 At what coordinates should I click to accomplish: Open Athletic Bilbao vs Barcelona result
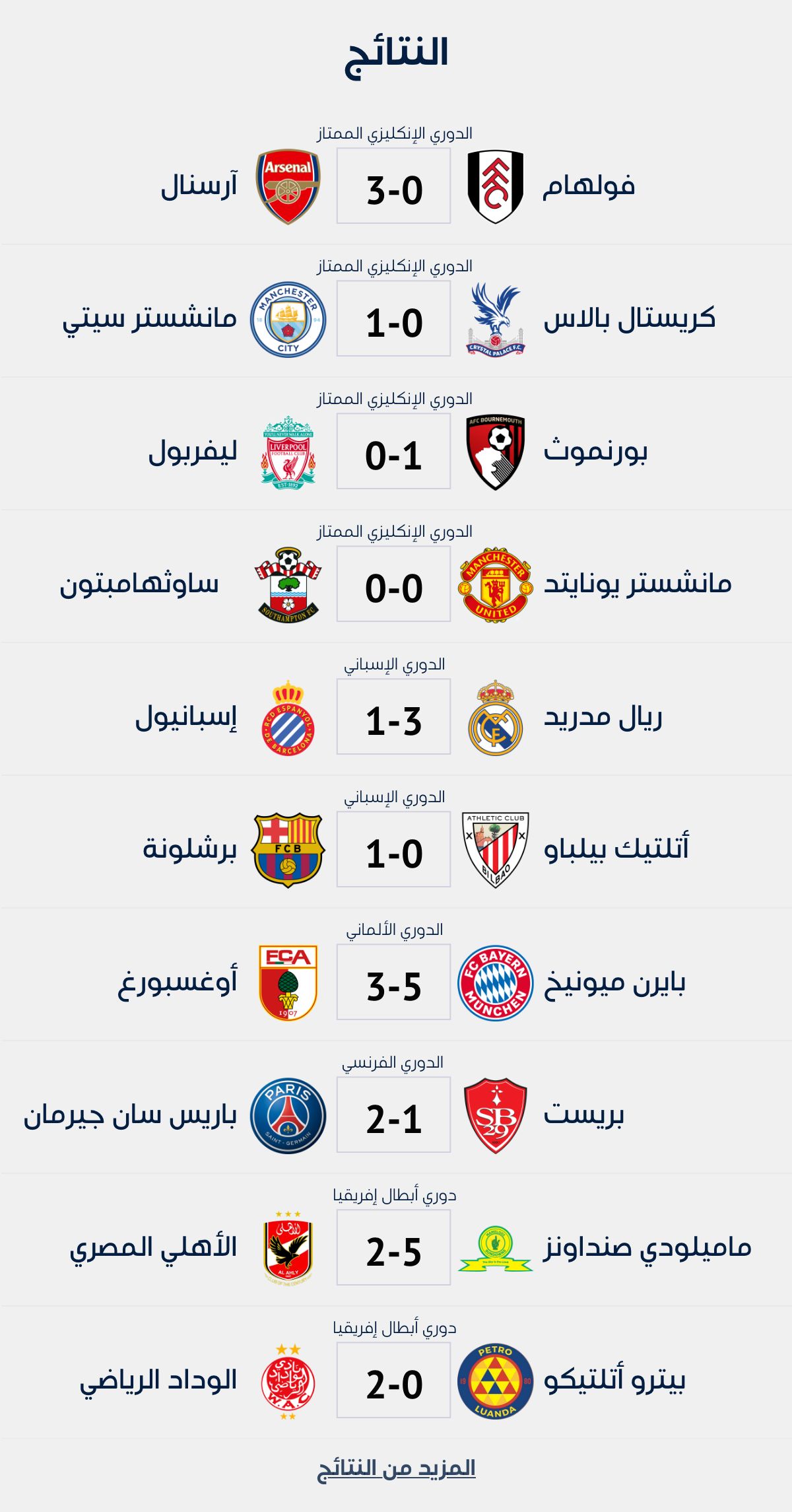coord(393,850)
